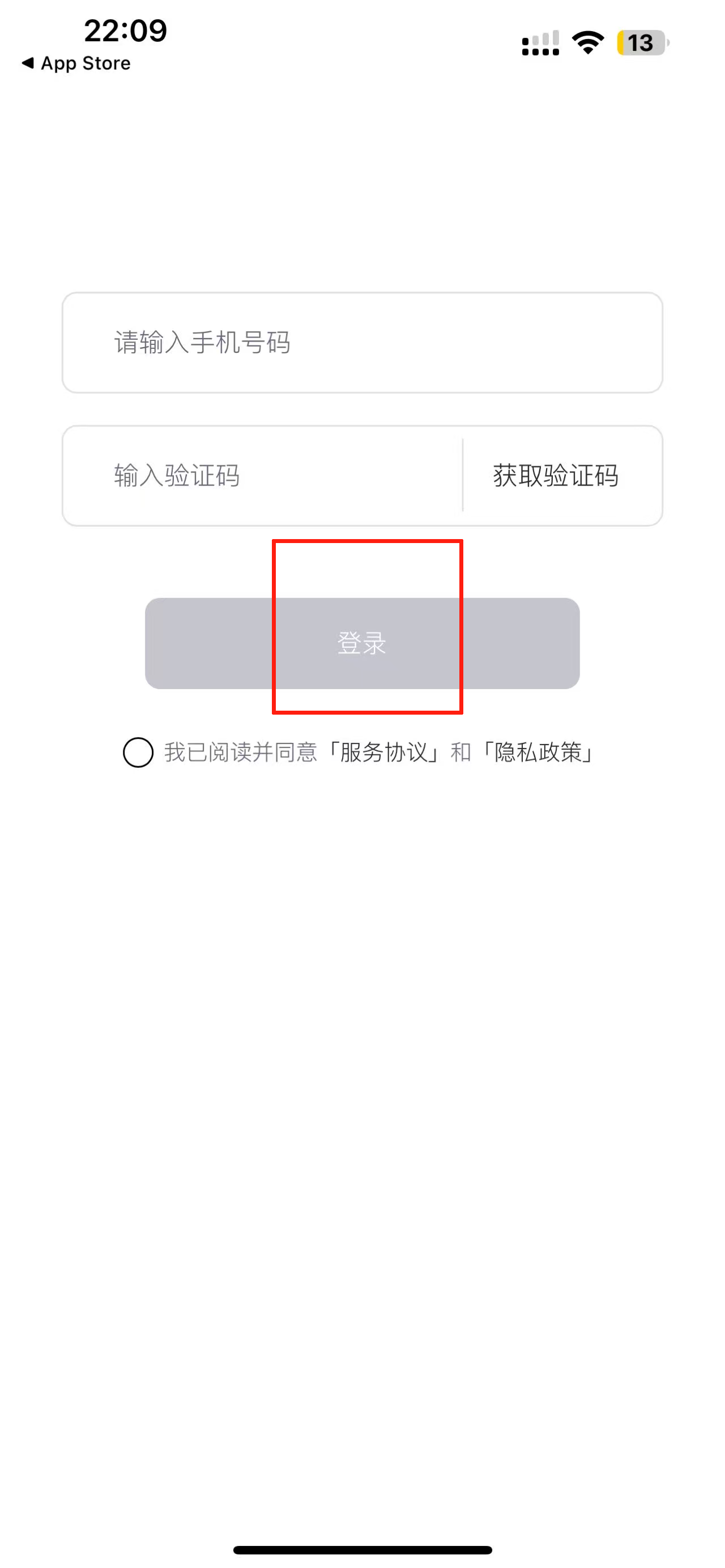Screen dimensions: 725x1568
Task: Focus the verification code field
Action: (x=262, y=476)
